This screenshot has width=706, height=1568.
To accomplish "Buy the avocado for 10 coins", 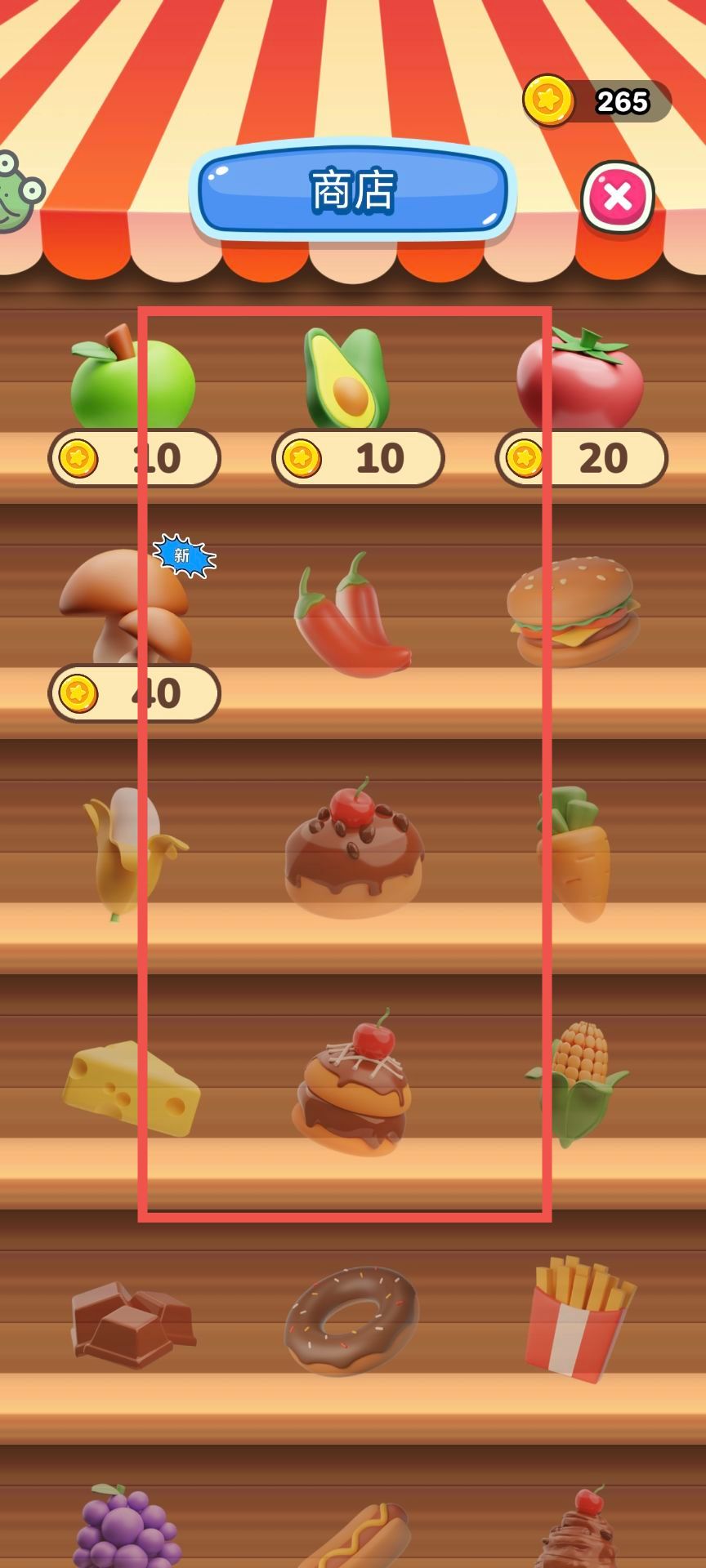I will pos(358,458).
